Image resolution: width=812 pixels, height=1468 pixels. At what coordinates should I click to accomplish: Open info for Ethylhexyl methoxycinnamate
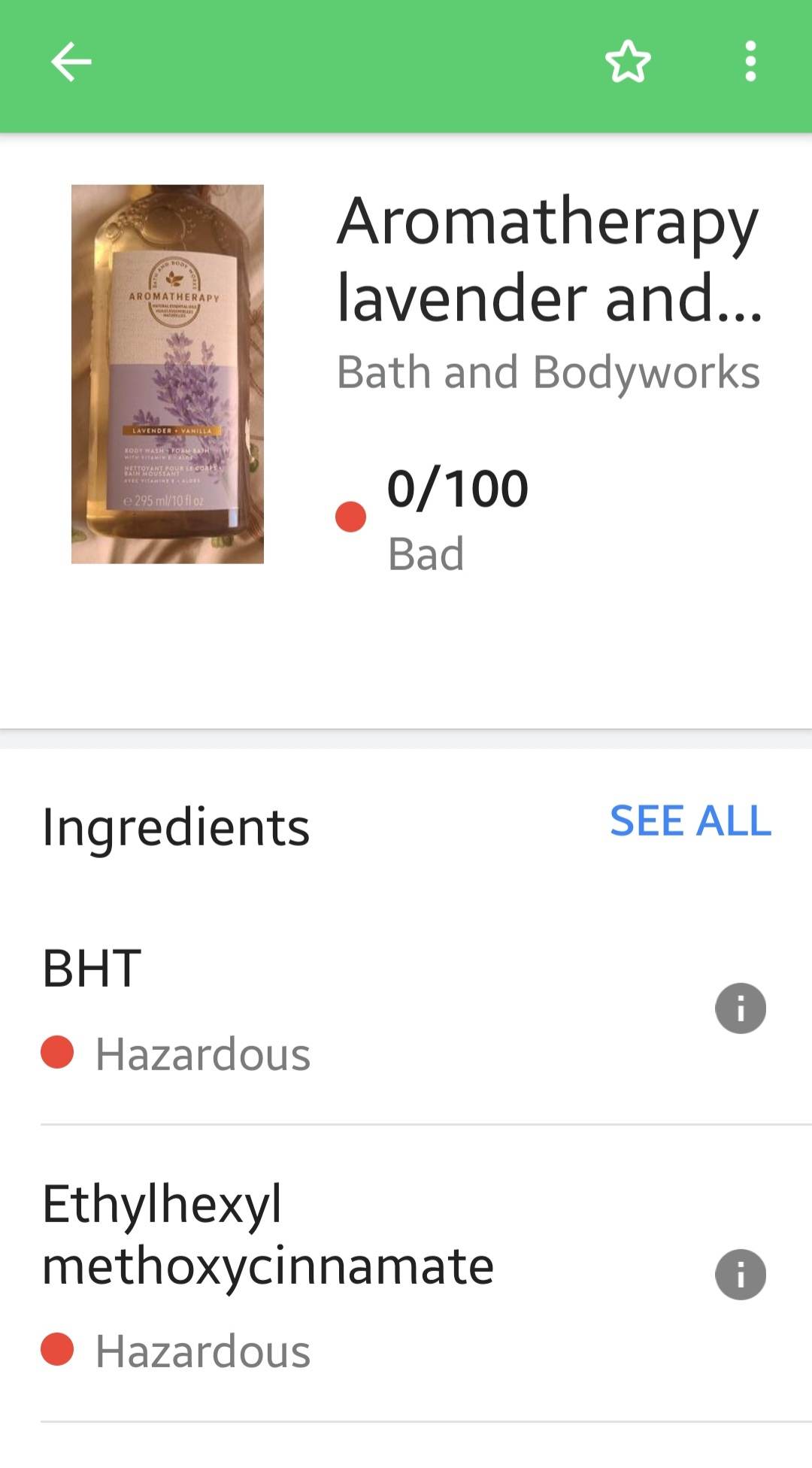(740, 1274)
